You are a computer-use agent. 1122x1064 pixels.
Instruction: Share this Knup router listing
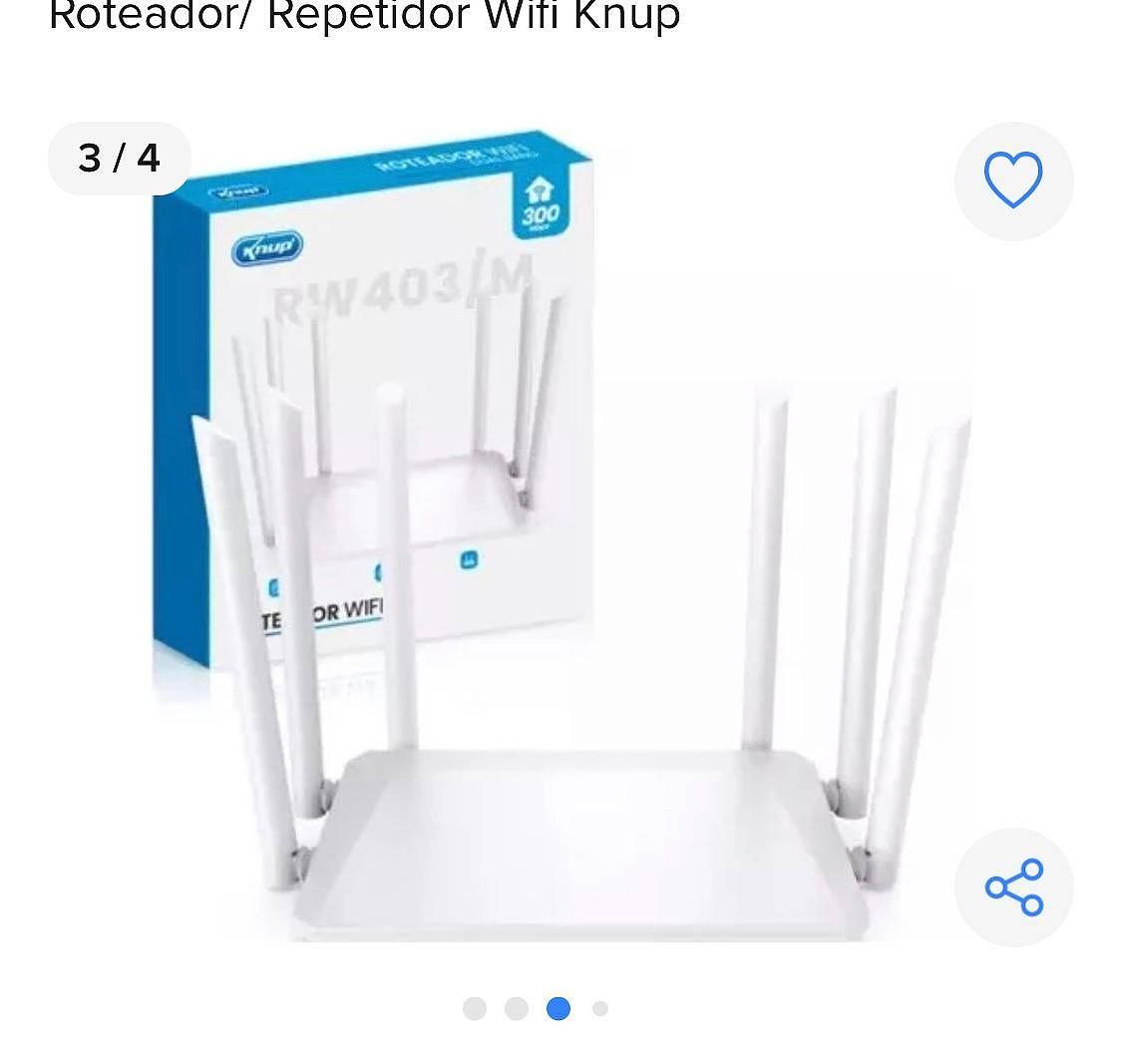(1013, 887)
